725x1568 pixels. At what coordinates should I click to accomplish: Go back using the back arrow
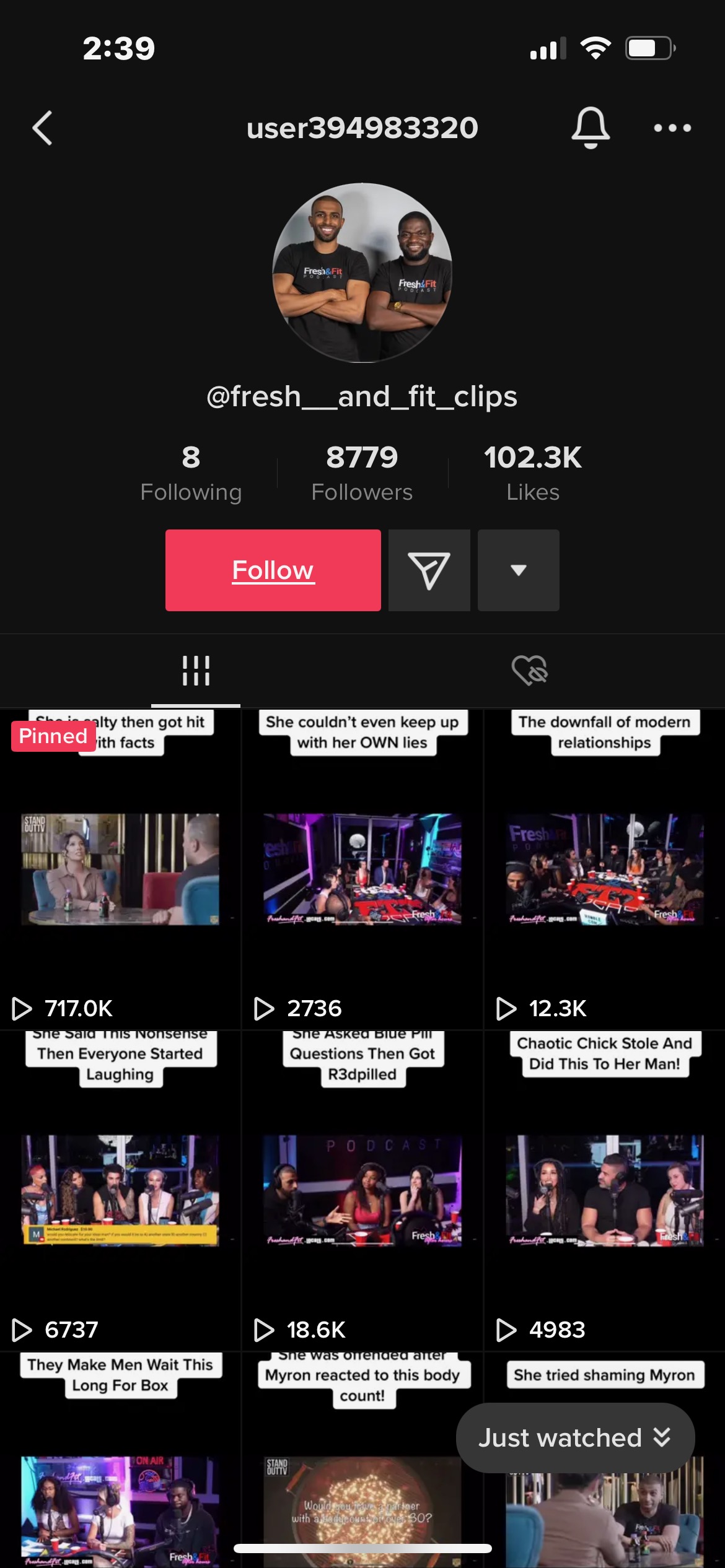[42, 128]
